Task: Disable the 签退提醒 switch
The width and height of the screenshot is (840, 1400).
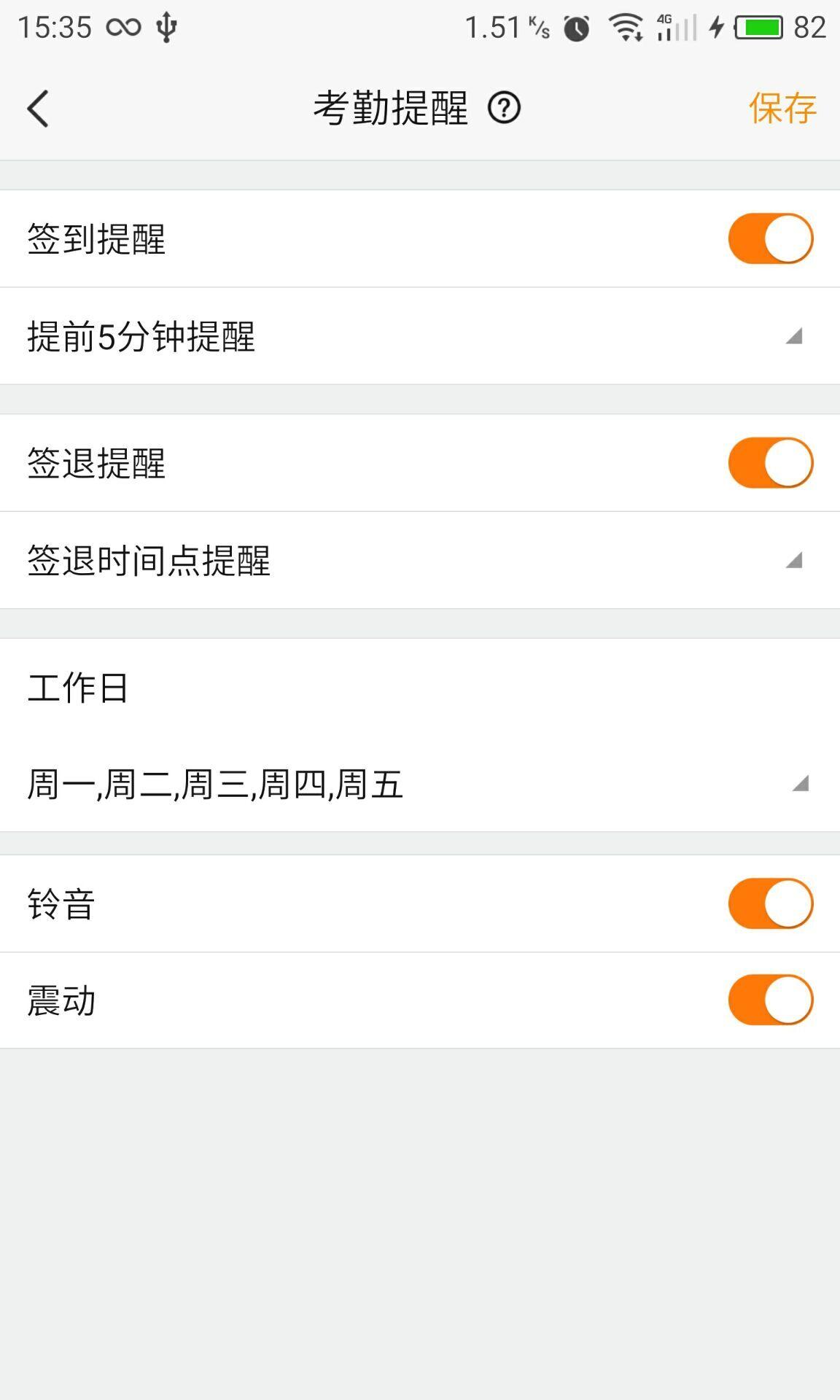Action: click(x=770, y=463)
